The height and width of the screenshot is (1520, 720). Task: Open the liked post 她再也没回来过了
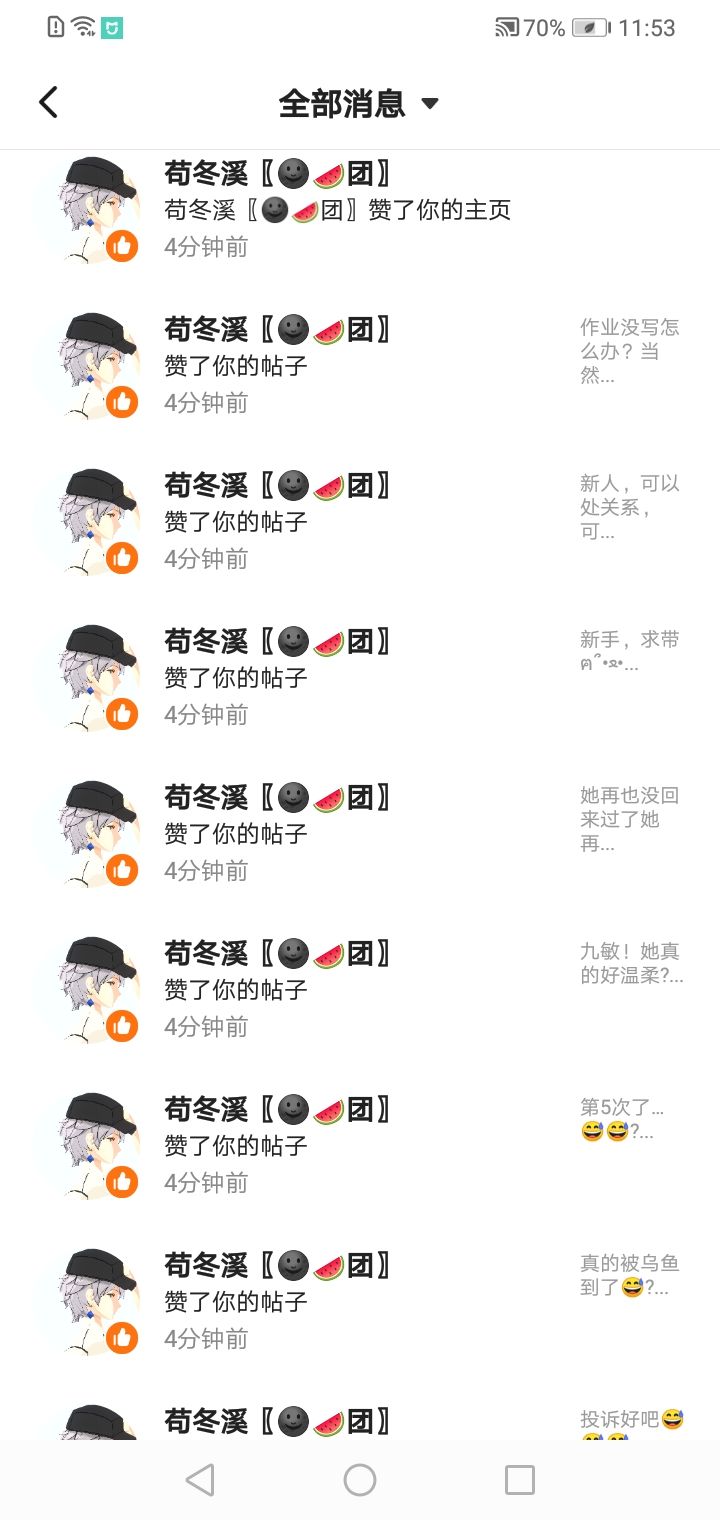point(630,819)
